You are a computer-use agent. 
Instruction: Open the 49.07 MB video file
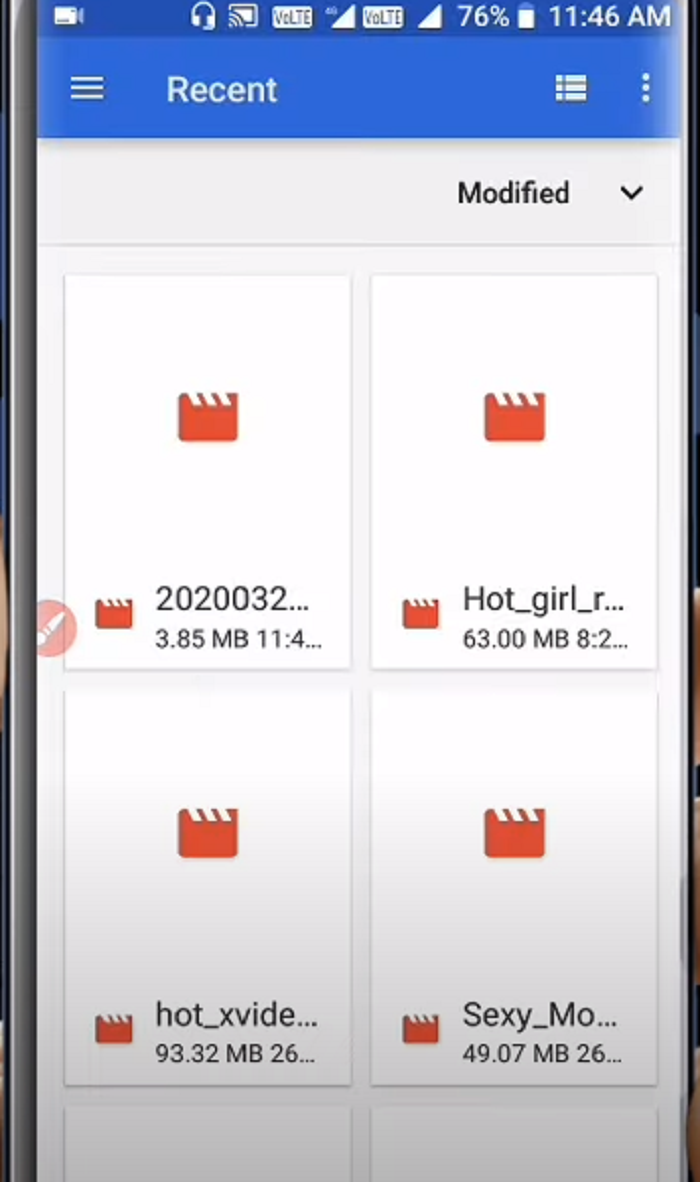[514, 888]
